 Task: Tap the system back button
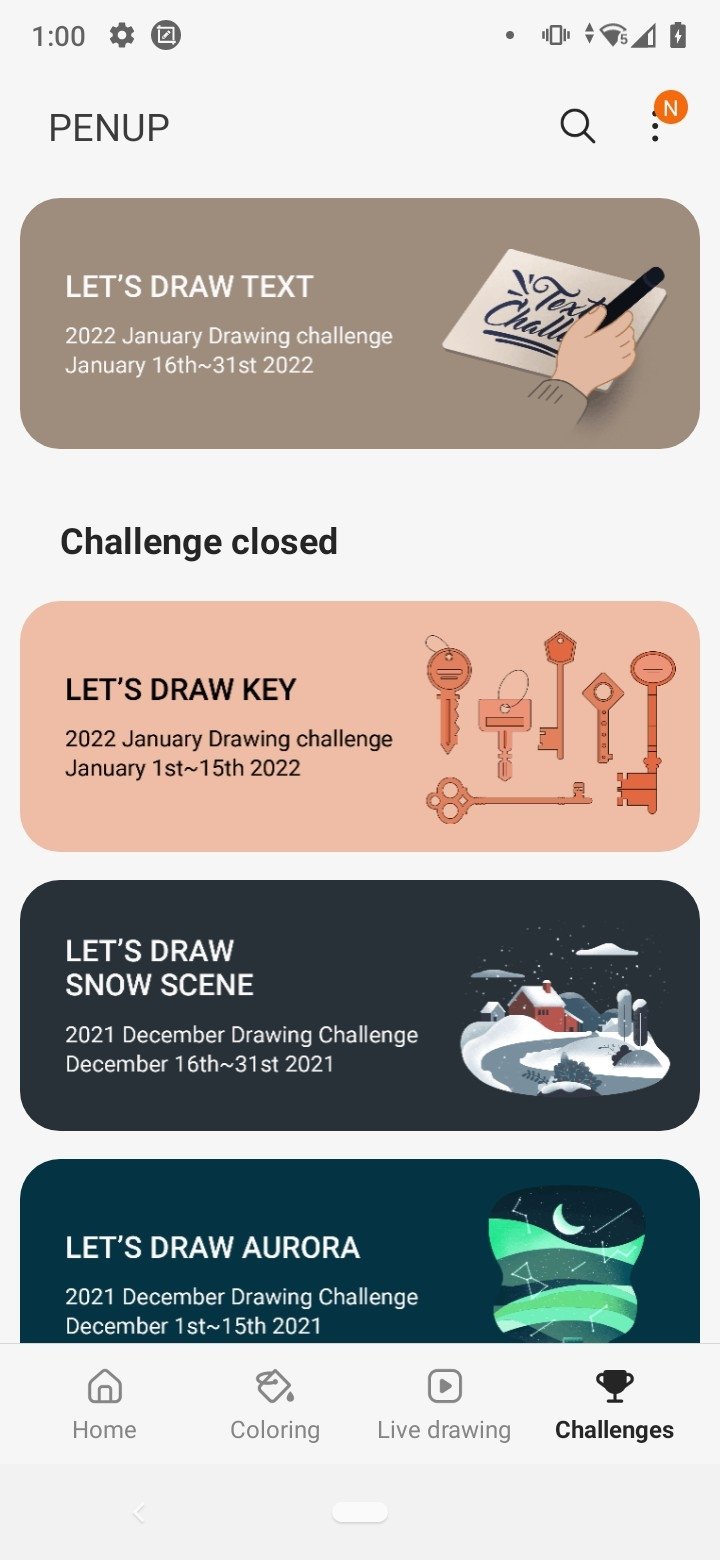tap(140, 1513)
